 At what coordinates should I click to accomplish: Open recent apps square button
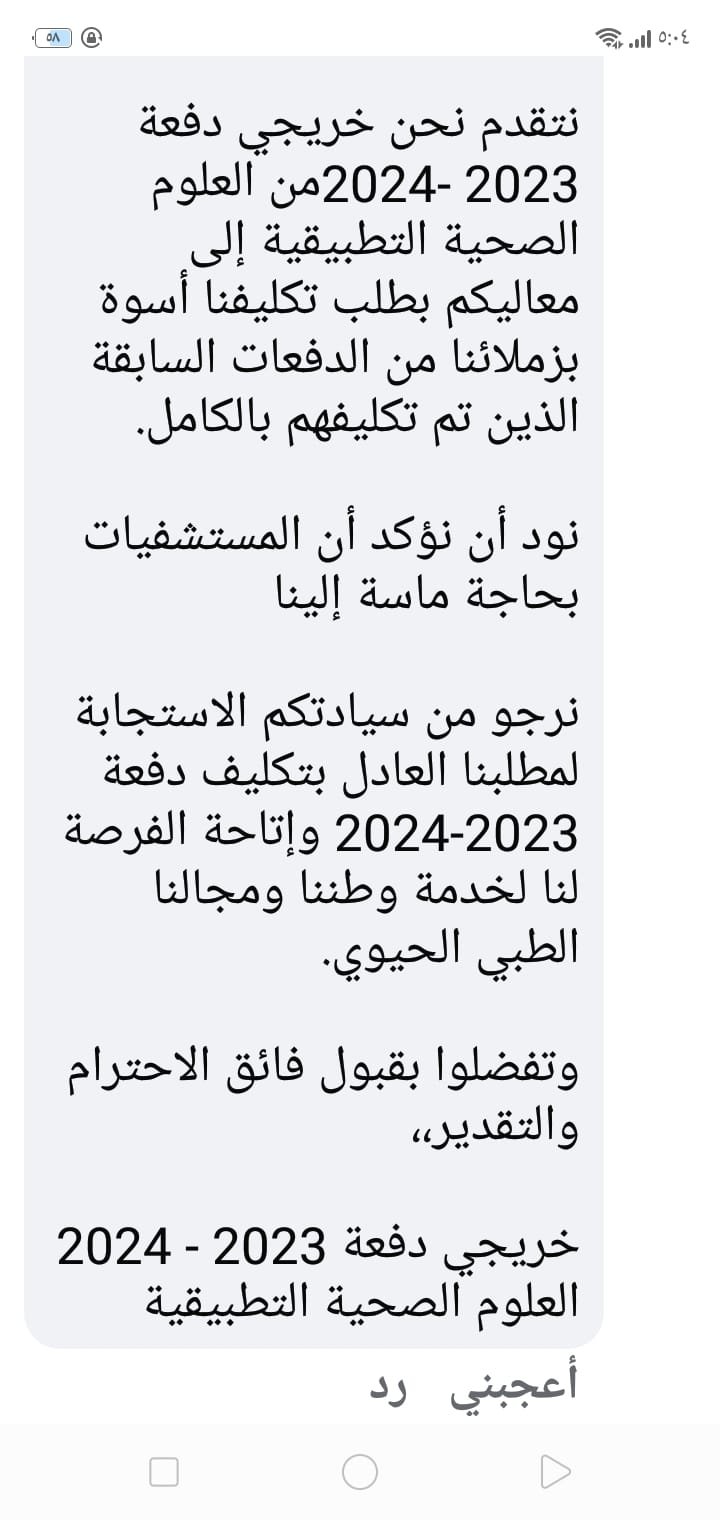164,1471
